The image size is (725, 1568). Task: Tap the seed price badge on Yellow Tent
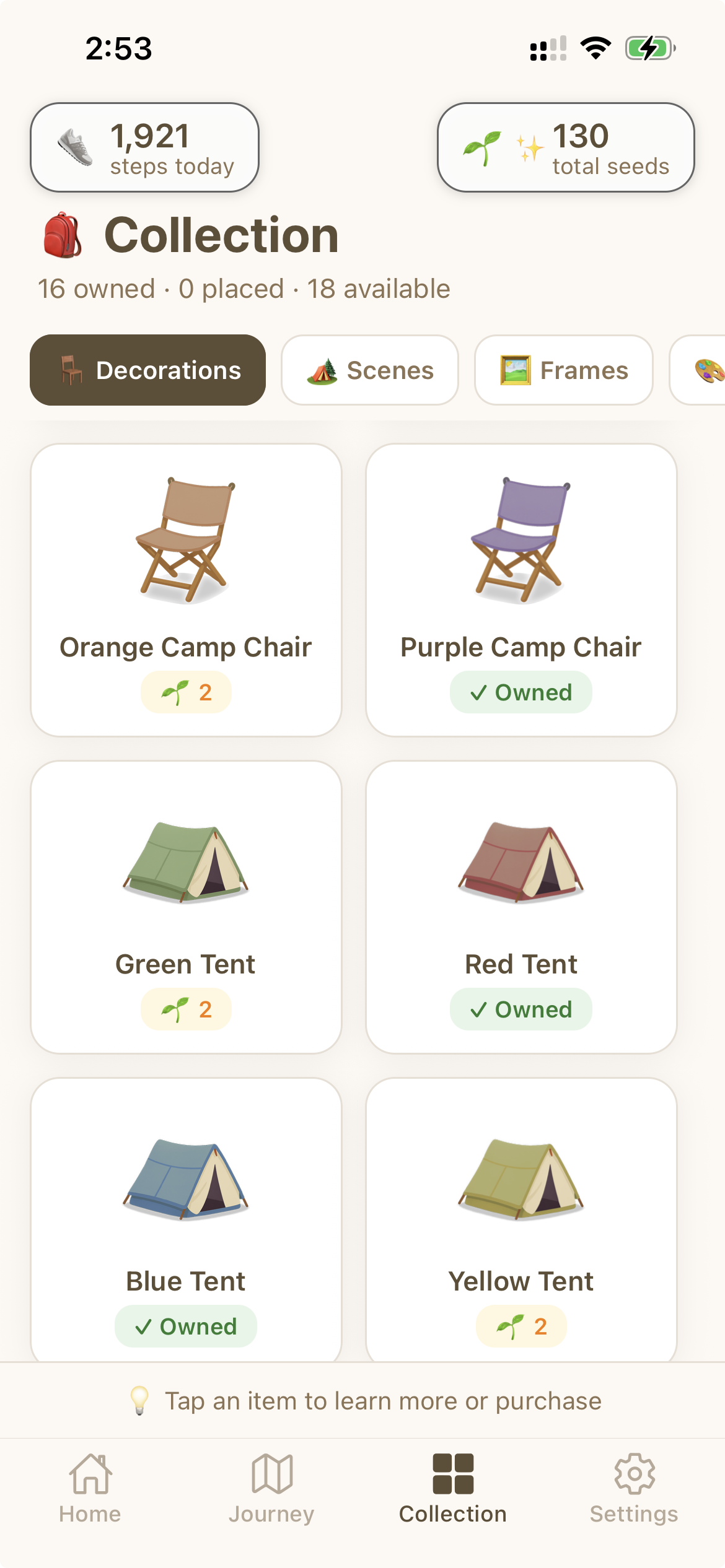pos(521,1326)
